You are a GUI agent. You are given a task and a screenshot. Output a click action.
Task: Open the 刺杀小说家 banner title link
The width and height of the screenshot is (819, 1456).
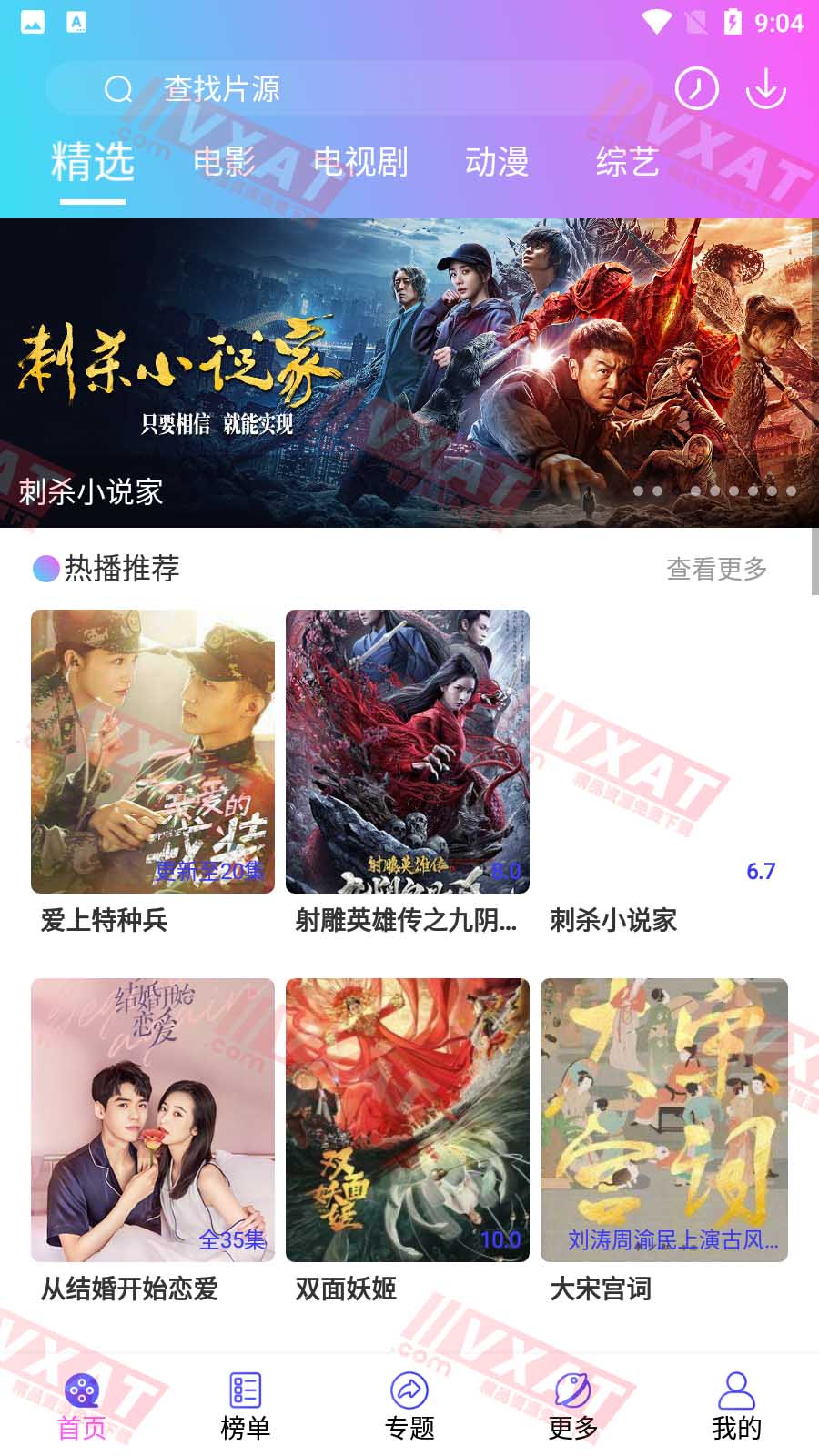[x=88, y=491]
